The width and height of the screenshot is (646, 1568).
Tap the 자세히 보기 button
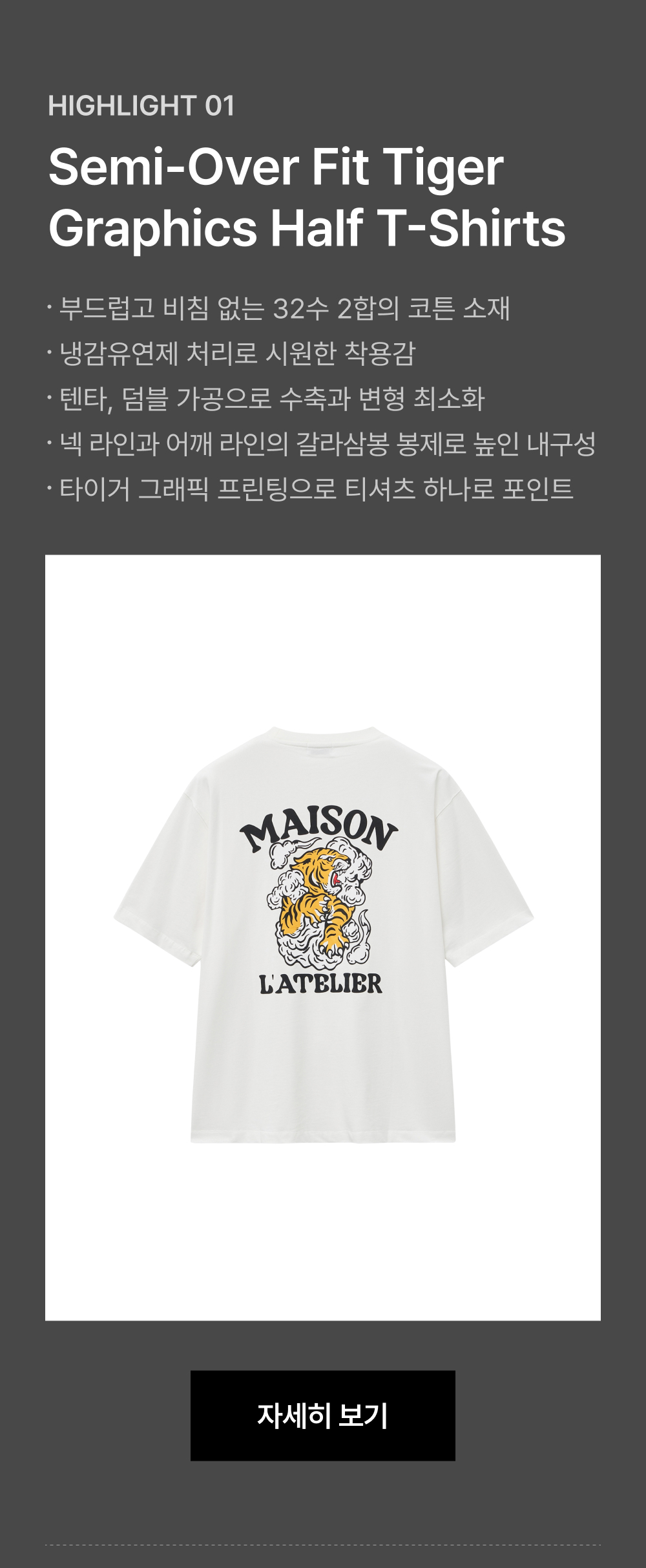[323, 1415]
